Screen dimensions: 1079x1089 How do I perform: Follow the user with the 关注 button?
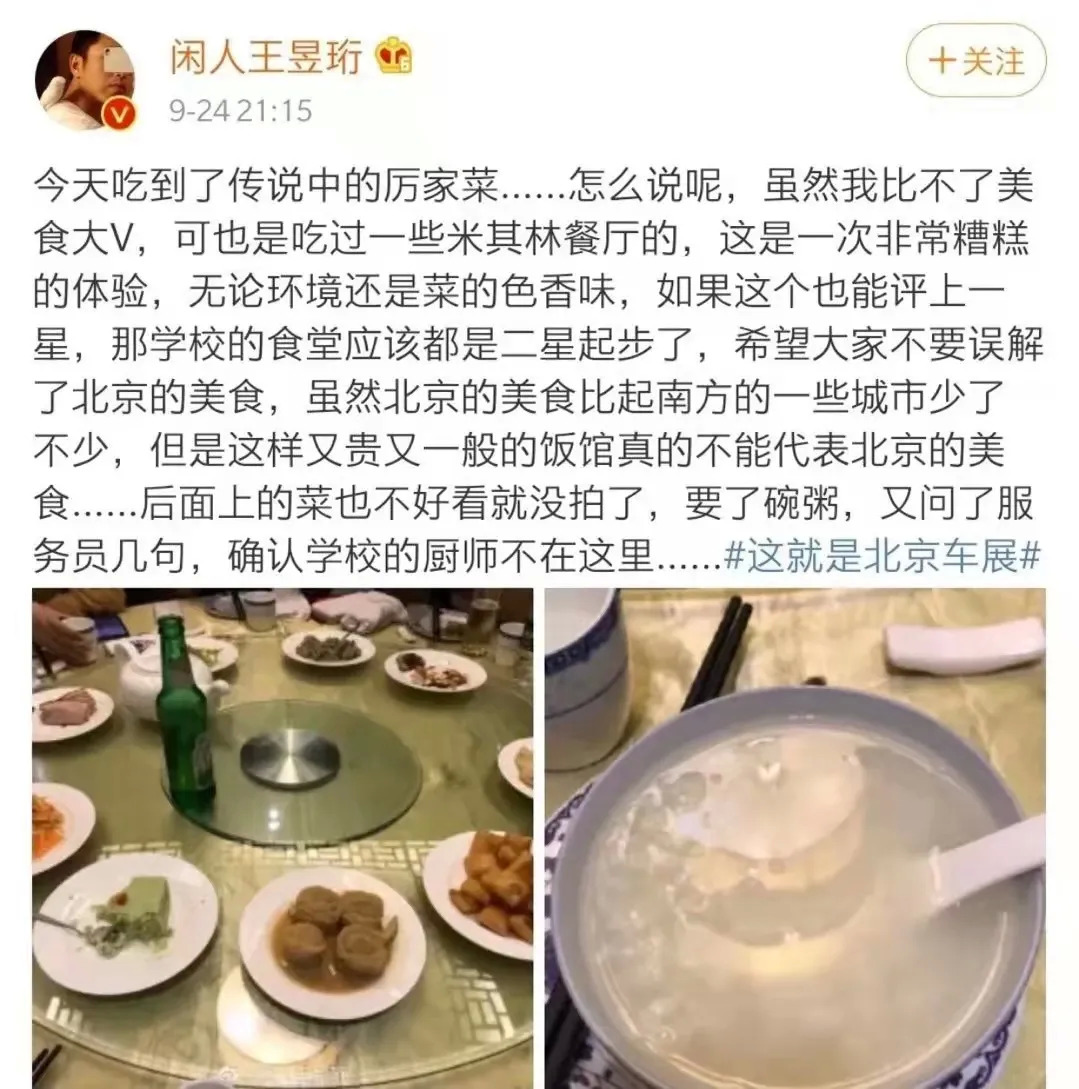pyautogui.click(x=976, y=60)
